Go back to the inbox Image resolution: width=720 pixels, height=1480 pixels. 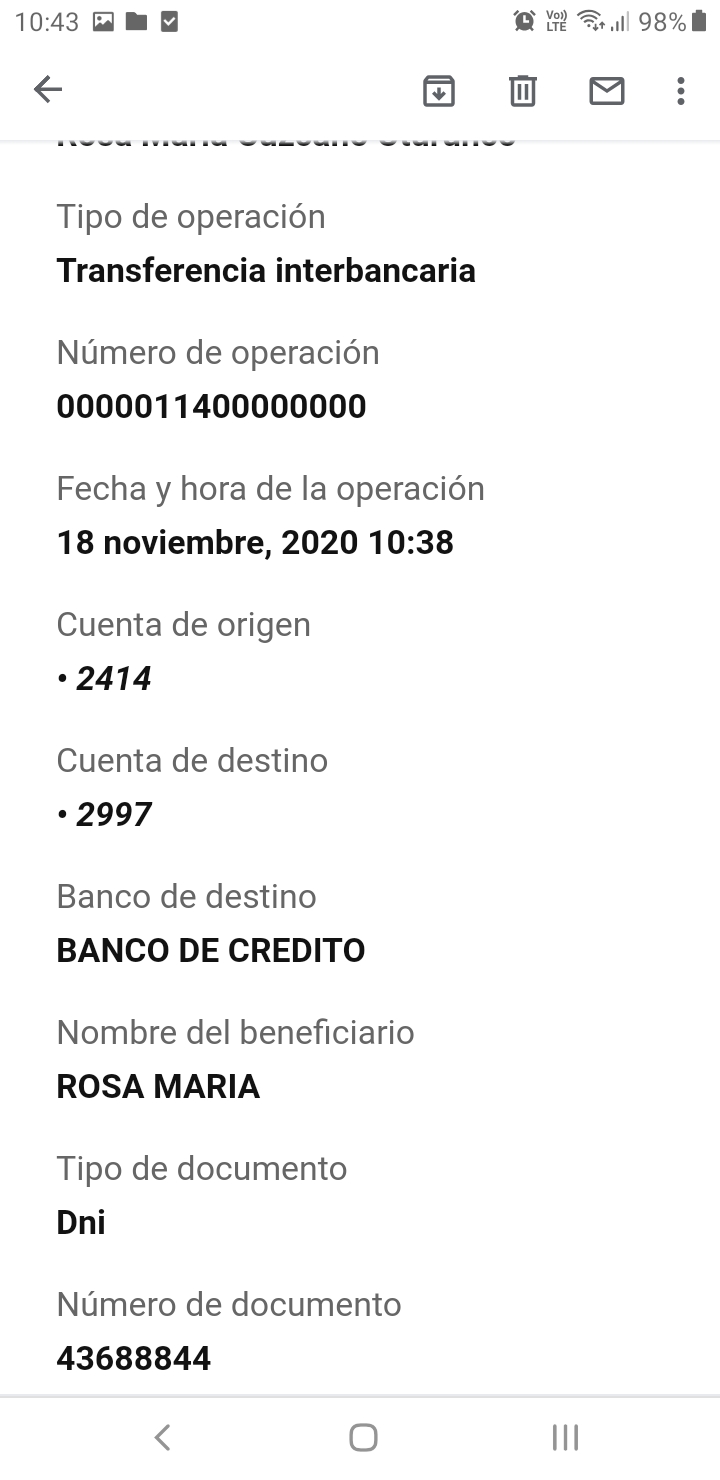point(48,90)
